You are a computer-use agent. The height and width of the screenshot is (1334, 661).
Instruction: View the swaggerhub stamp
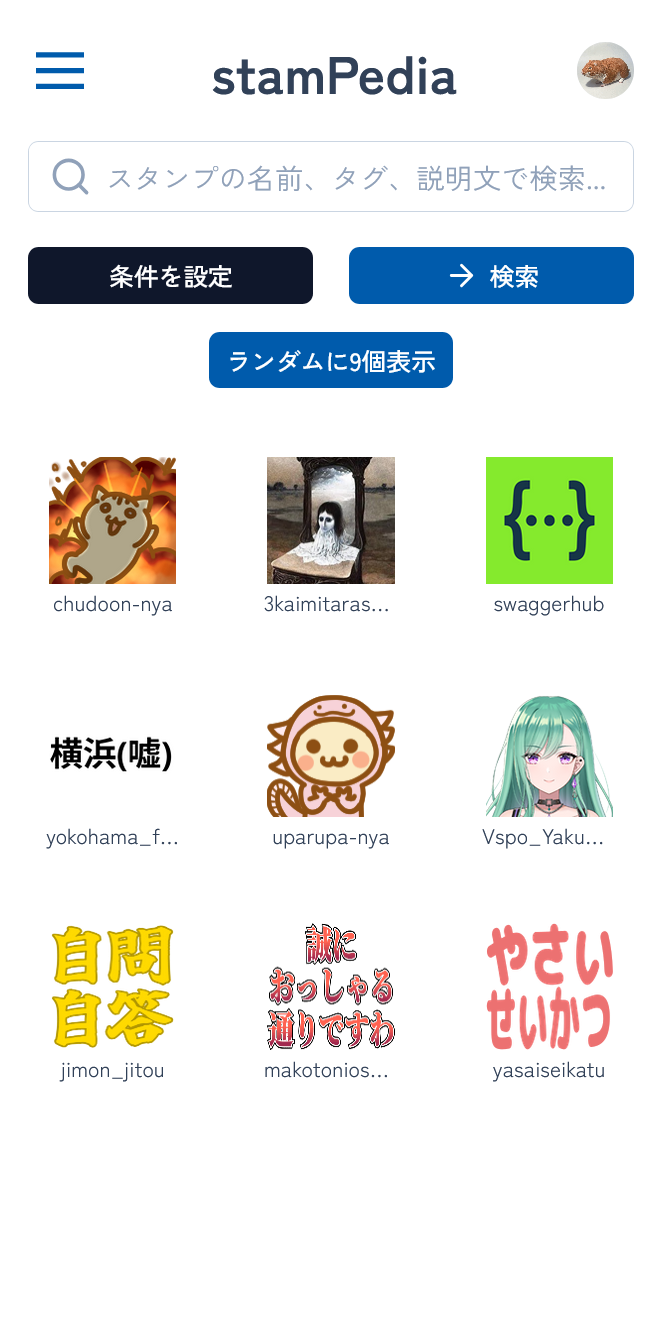tap(549, 521)
